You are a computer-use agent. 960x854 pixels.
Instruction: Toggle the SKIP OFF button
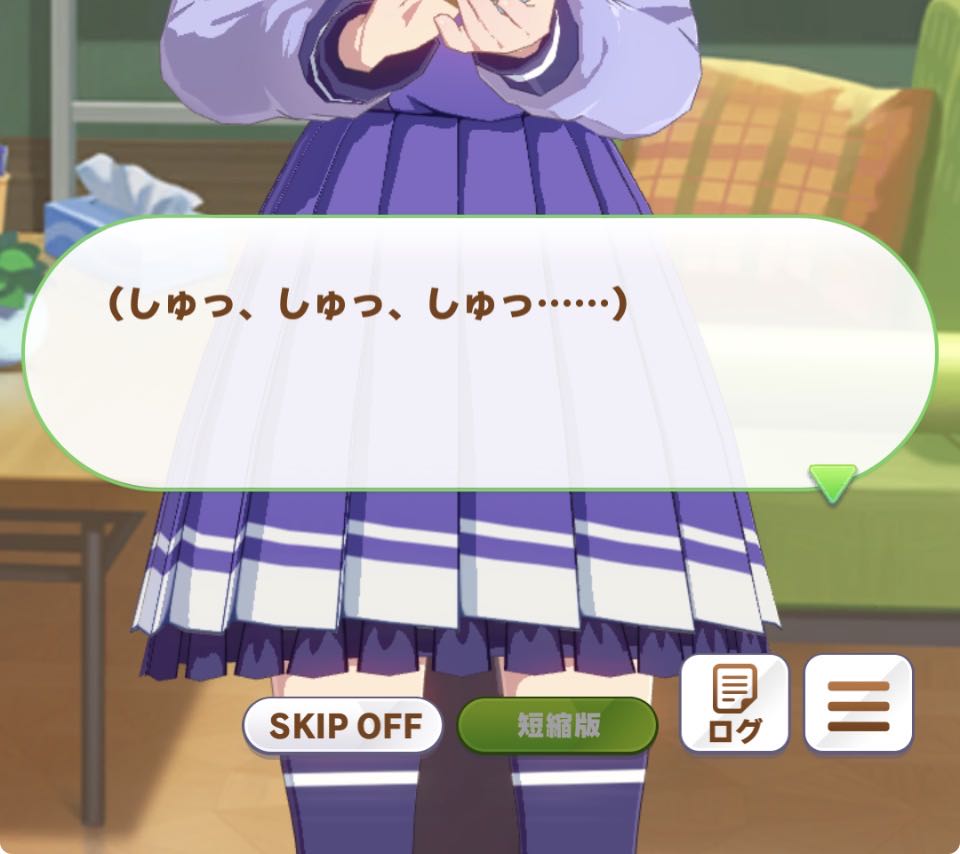(344, 726)
